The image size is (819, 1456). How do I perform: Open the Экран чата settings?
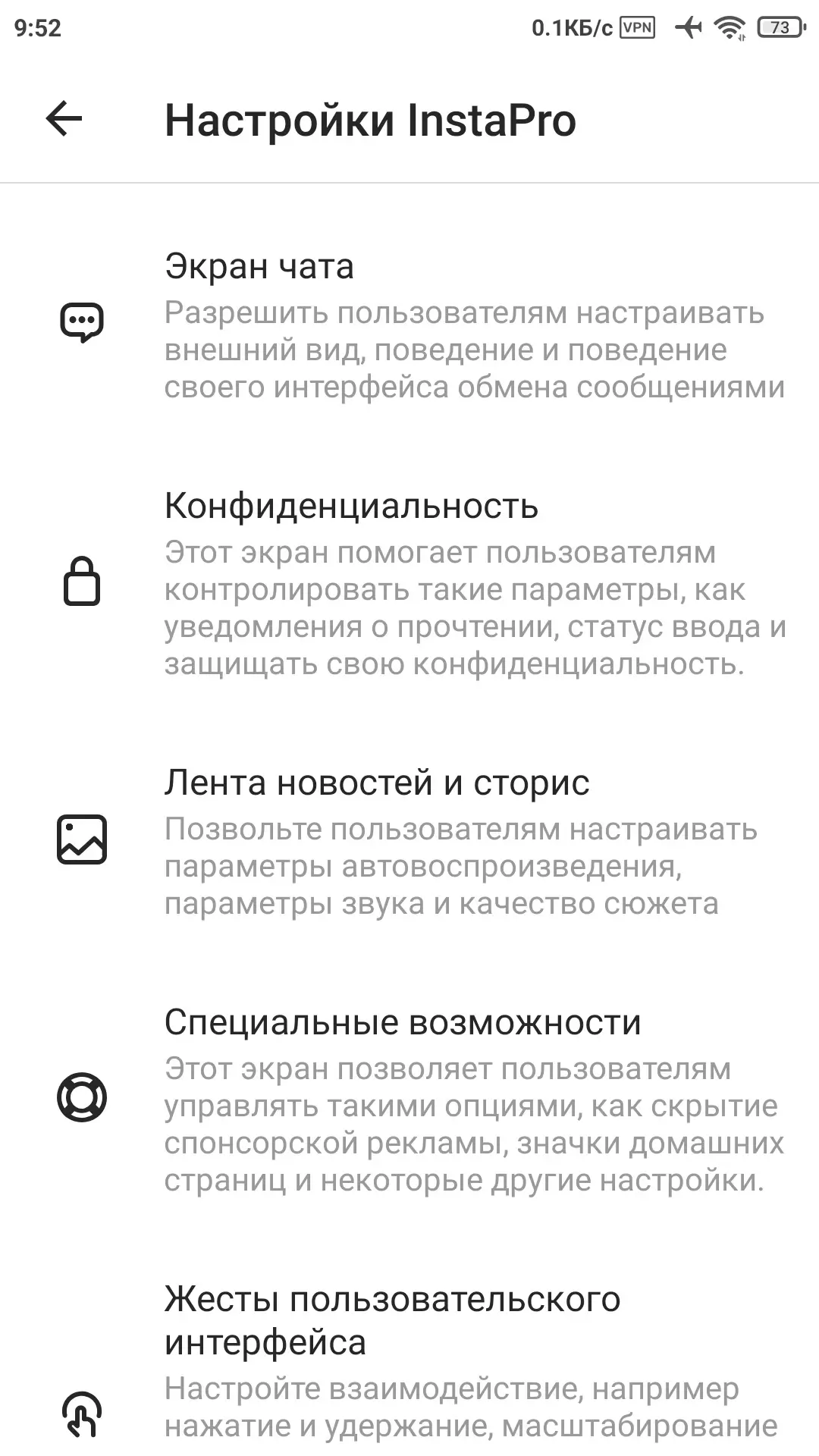click(x=409, y=326)
